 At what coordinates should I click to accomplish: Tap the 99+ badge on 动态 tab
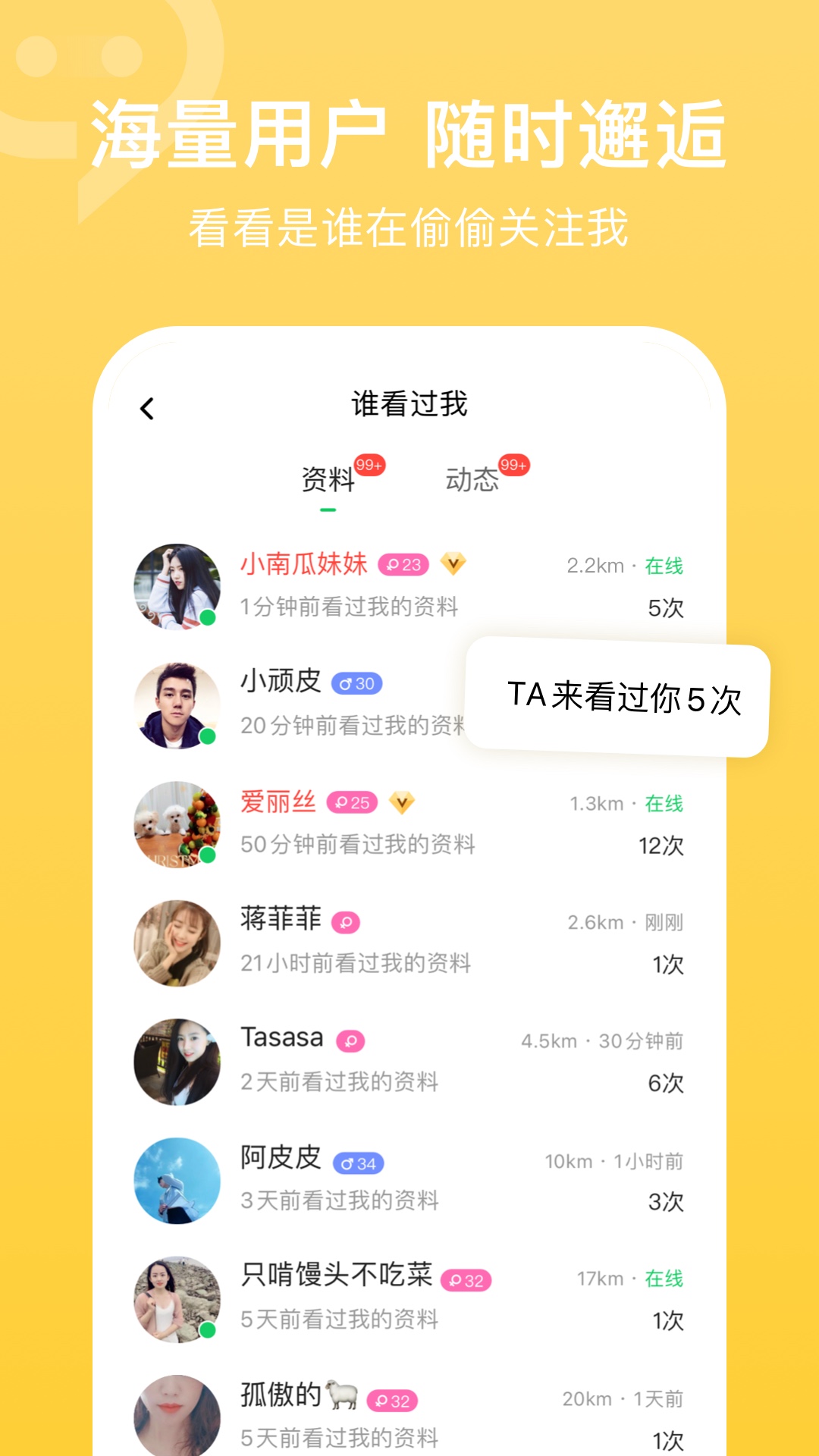pyautogui.click(x=513, y=464)
